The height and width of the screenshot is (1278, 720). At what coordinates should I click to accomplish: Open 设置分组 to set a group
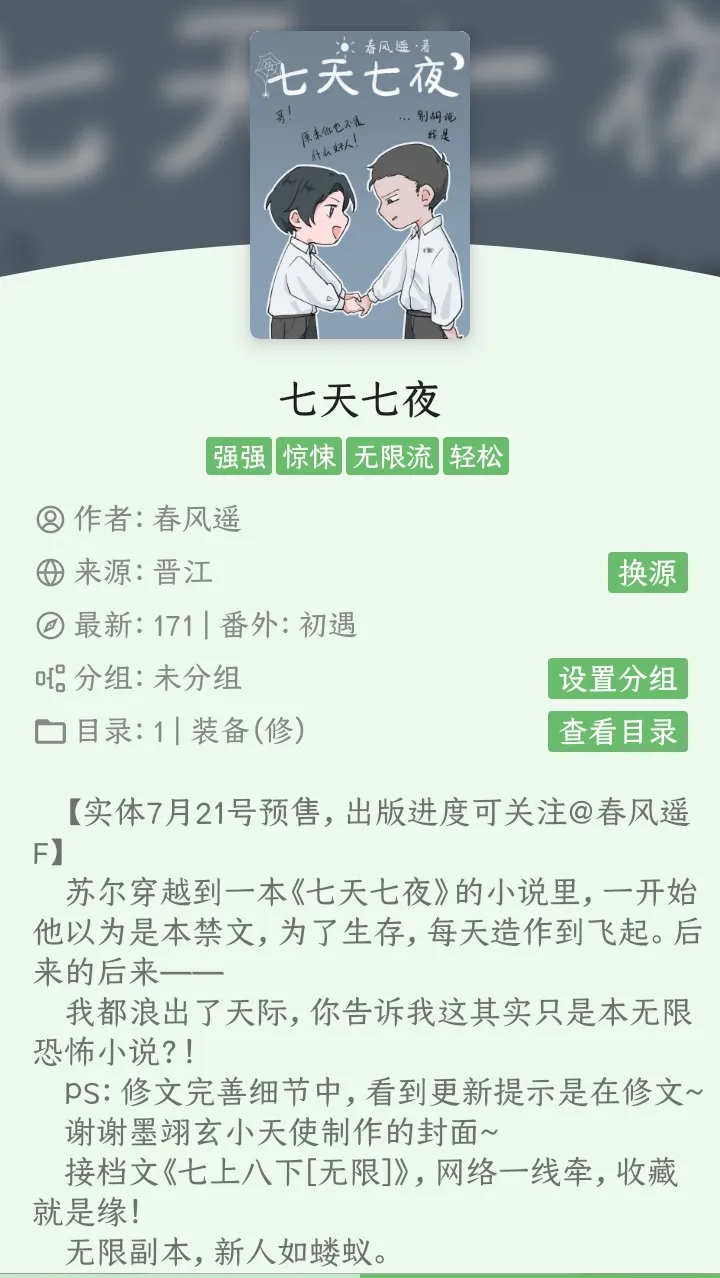617,679
